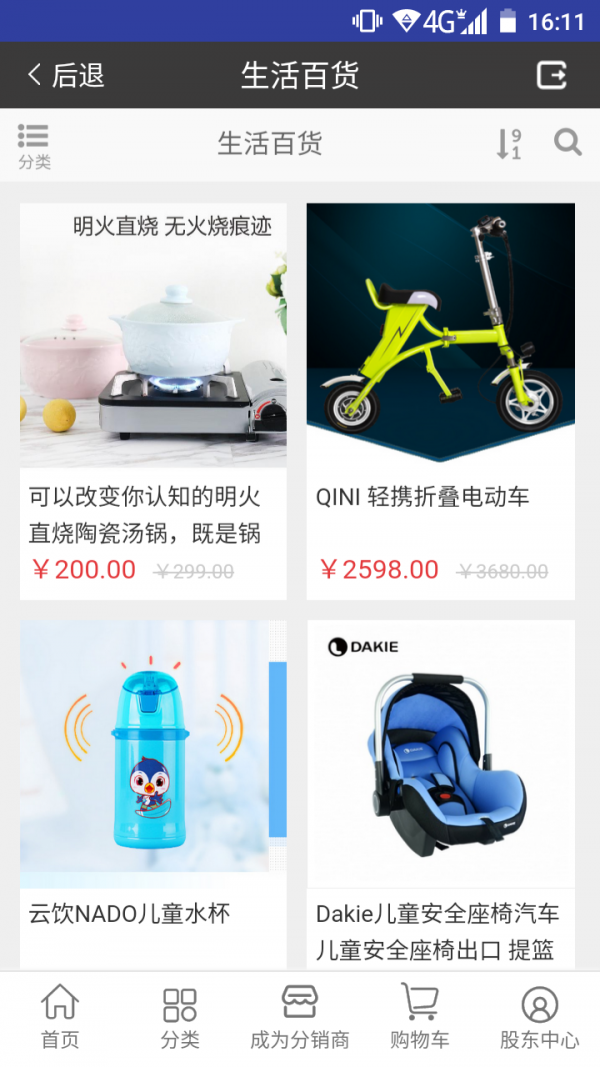This screenshot has height=1067, width=600.
Task: Search within 生活百货 products
Action: pos(568,143)
